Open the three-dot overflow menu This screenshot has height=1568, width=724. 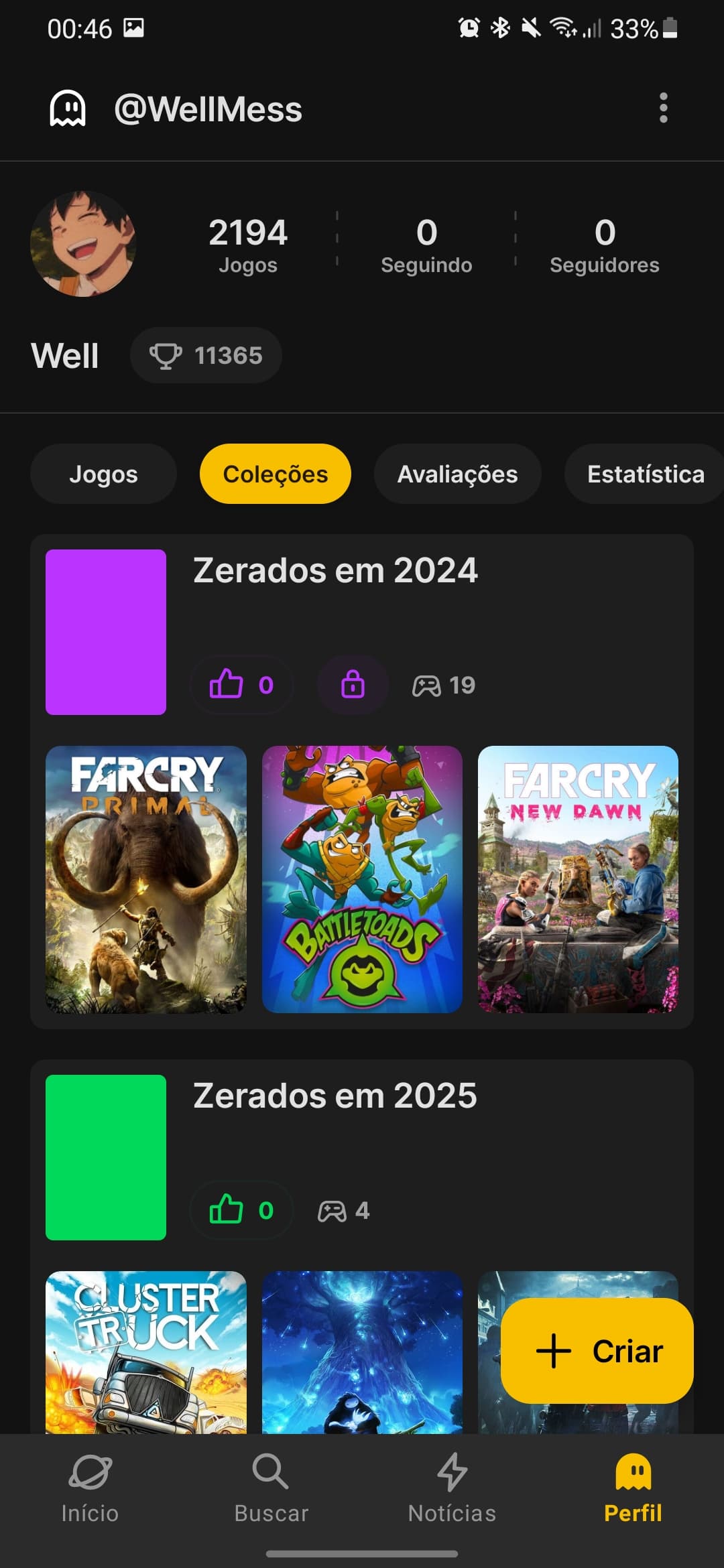pos(663,108)
